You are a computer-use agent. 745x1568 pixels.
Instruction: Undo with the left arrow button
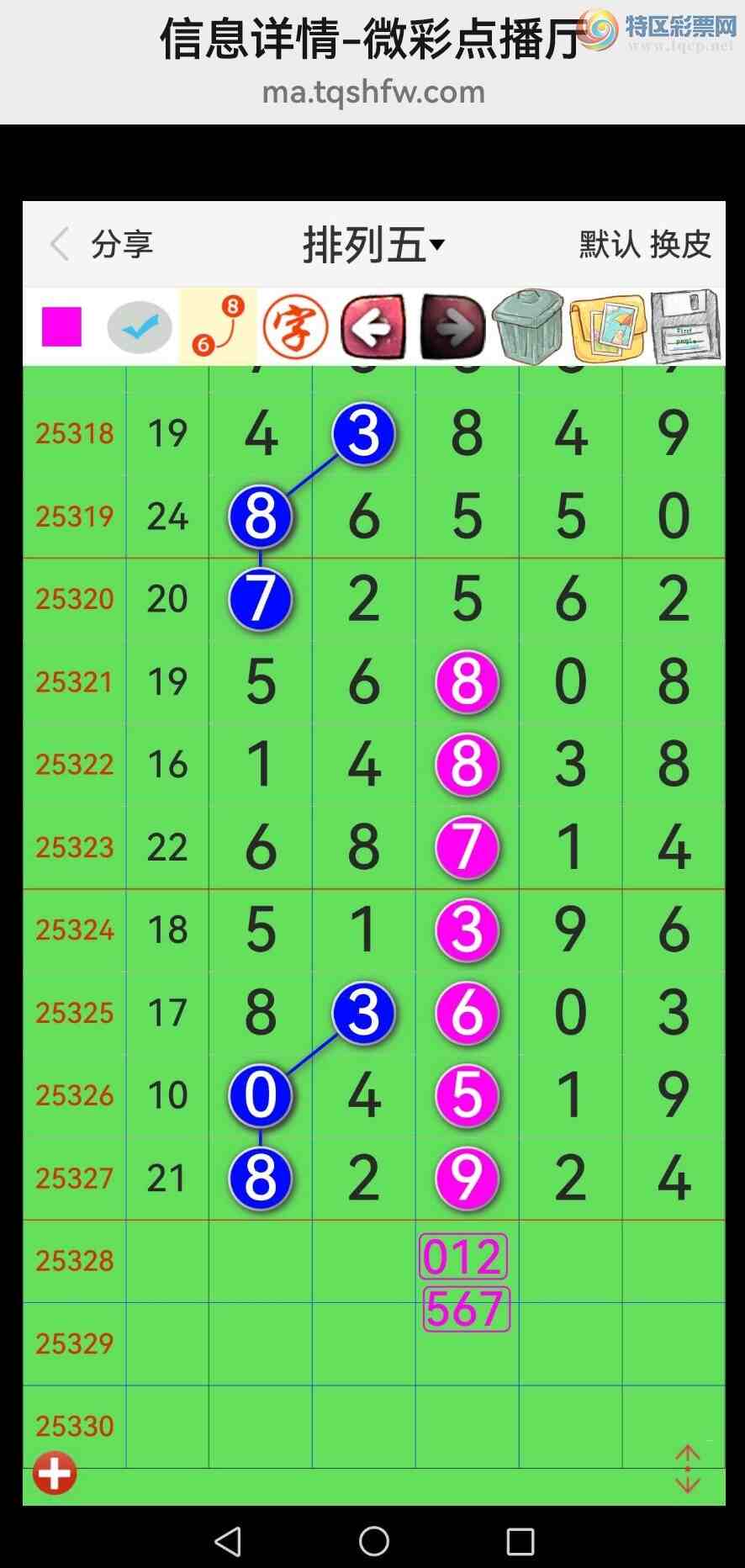pyautogui.click(x=372, y=327)
